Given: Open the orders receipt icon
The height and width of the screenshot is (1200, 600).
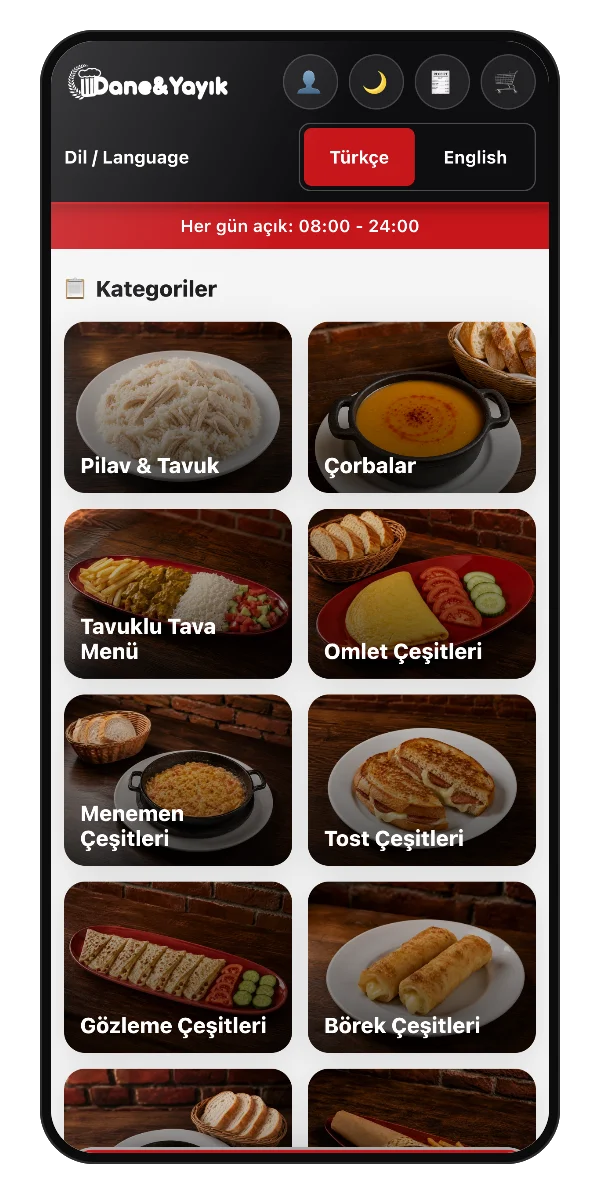Looking at the screenshot, I should click(442, 82).
